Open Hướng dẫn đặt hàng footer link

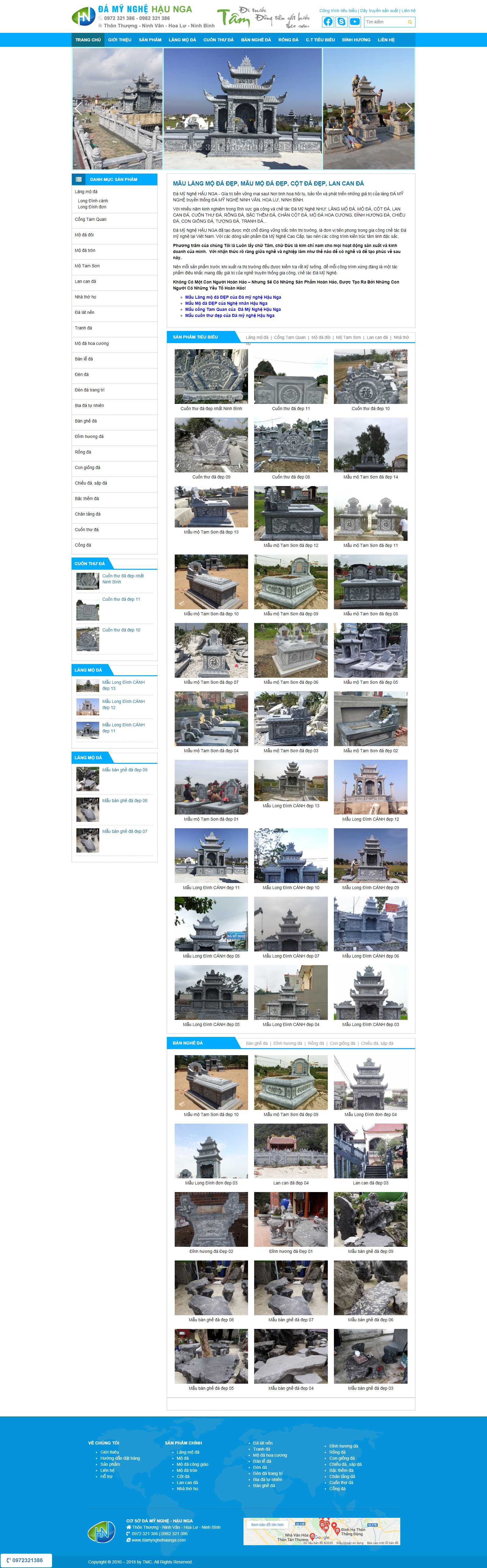coord(120,1458)
